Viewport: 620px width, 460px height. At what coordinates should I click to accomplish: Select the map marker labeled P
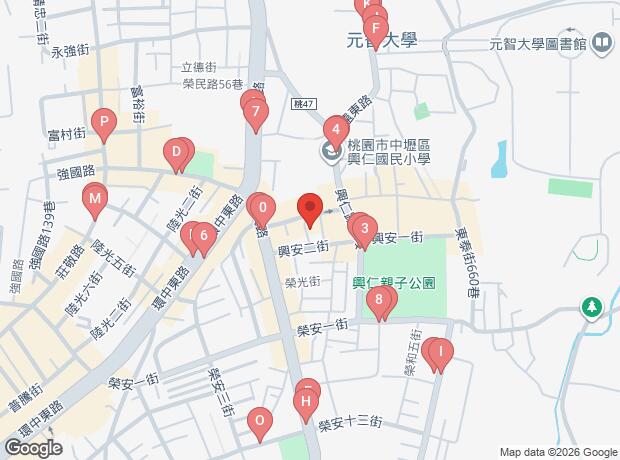coord(104,125)
